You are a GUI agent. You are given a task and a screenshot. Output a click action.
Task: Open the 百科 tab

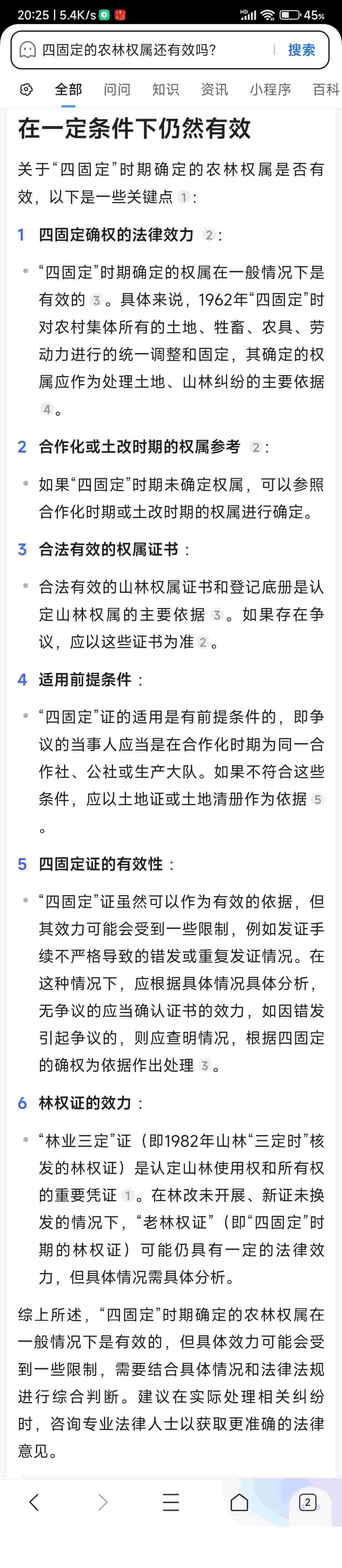326,90
